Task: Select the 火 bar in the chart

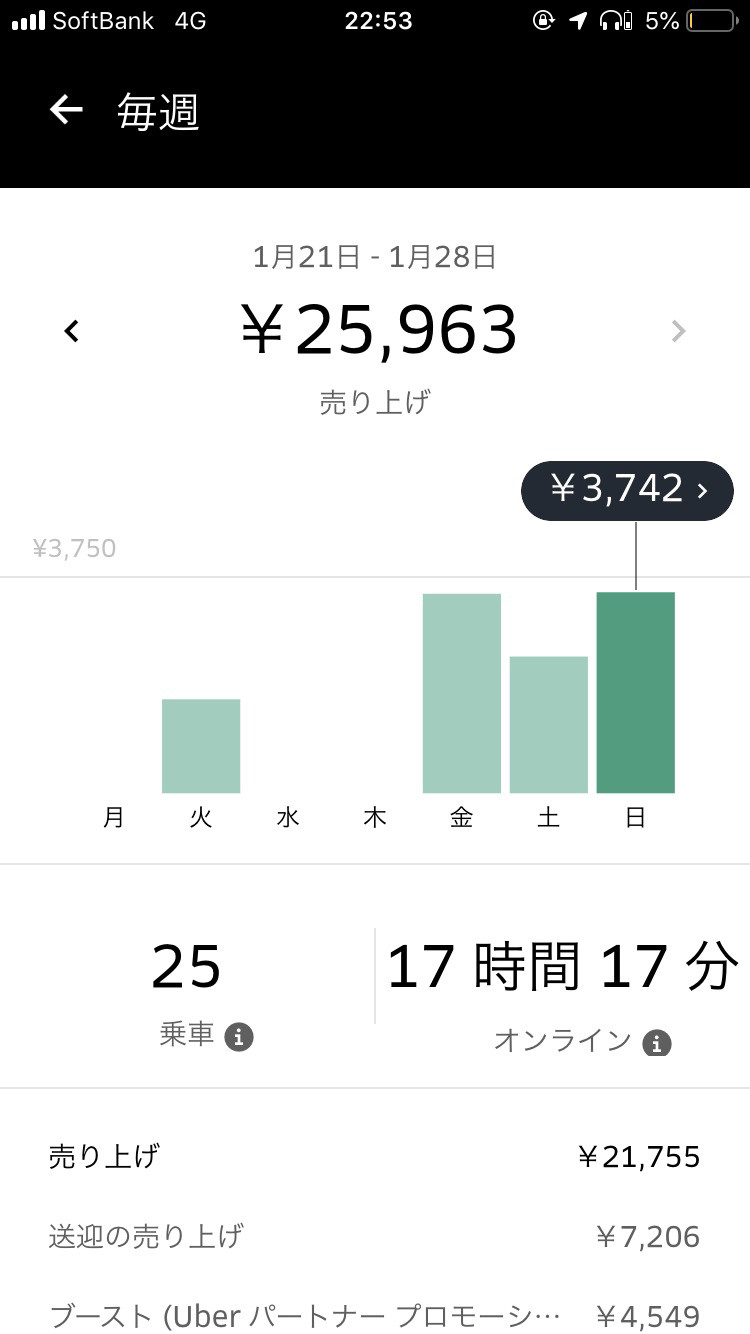Action: click(x=201, y=746)
